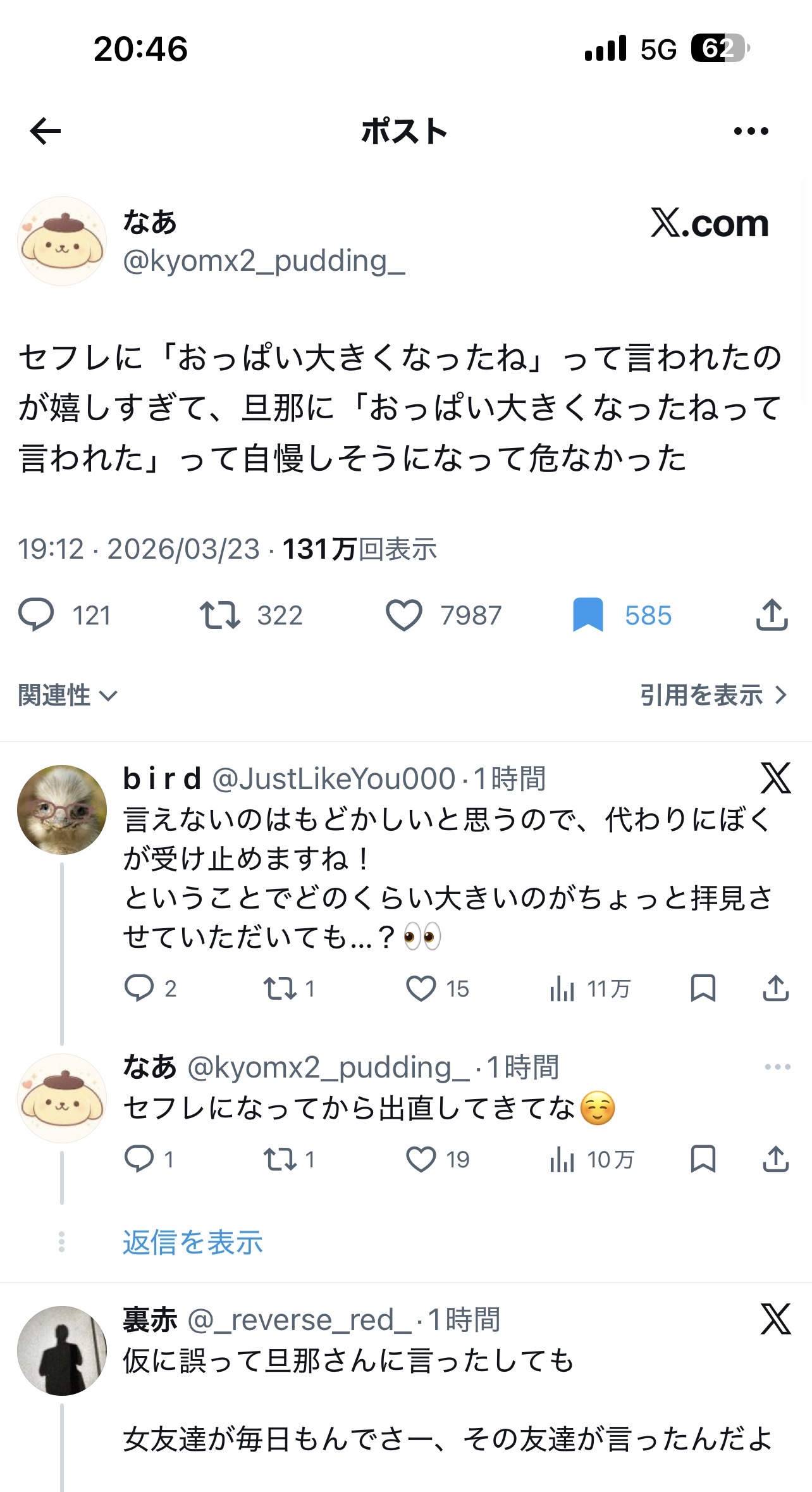Repost the main post with 322 reposts
812x1492 pixels.
coord(220,615)
